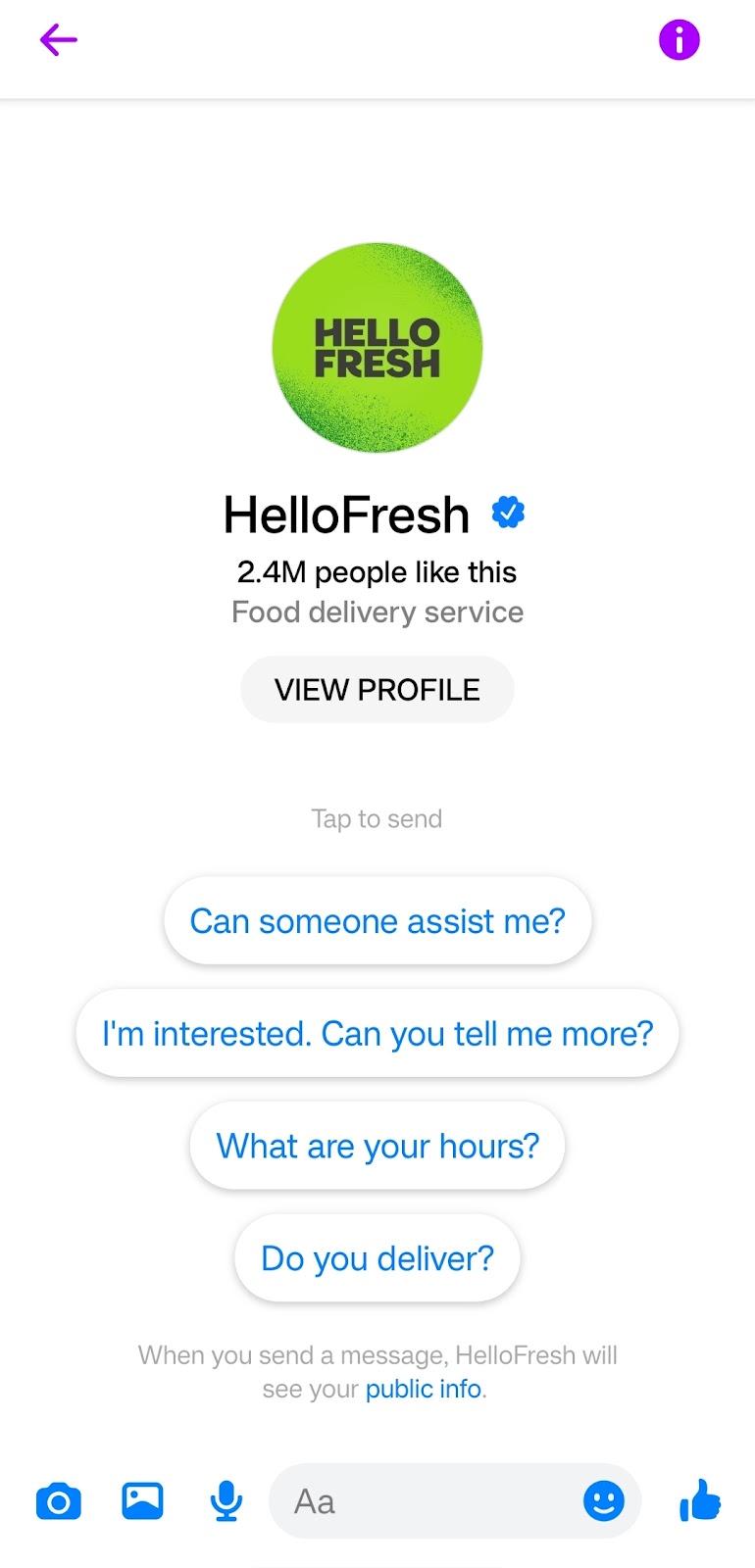Ask "What are your hours?"
Screen dimensions: 755x1568
(x=377, y=1146)
